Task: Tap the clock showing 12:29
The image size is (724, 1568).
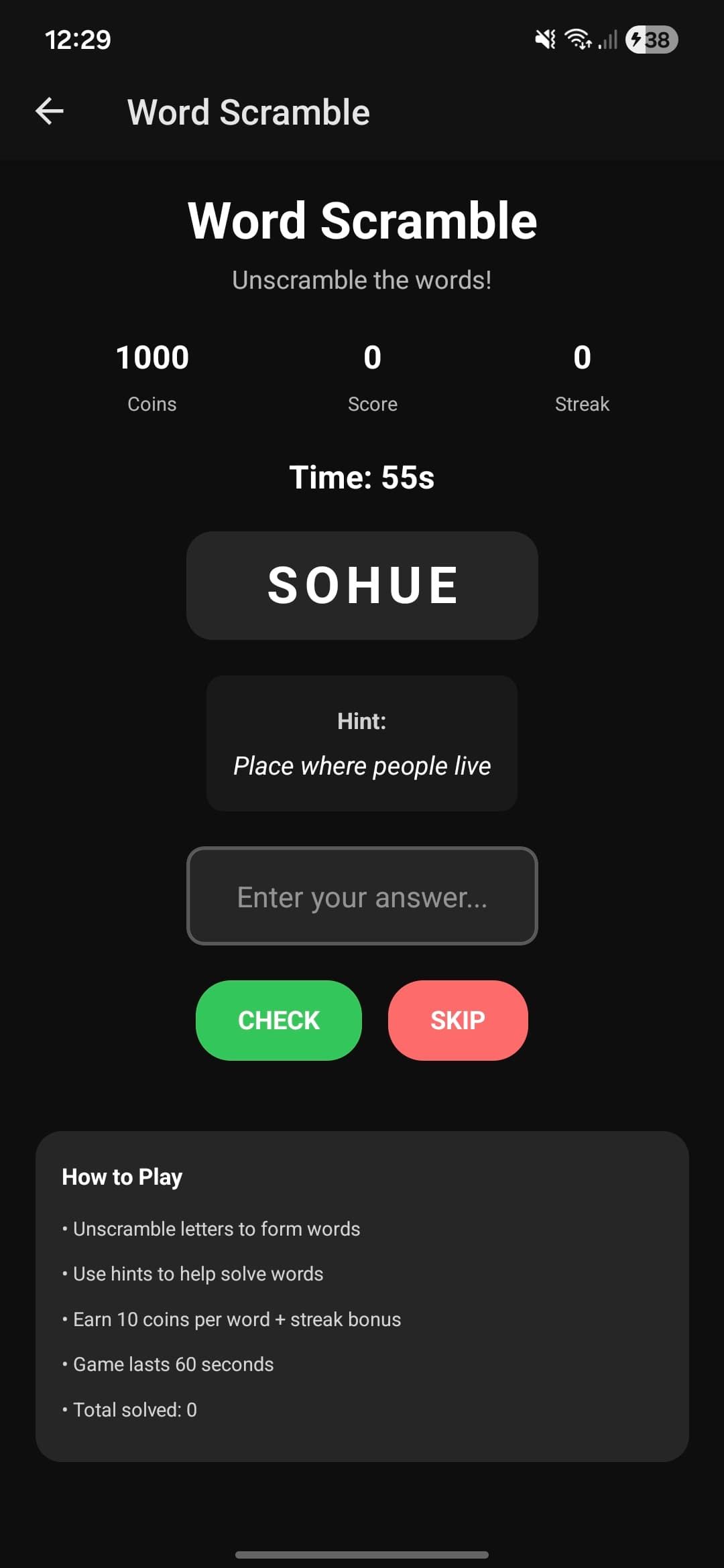Action: coord(76,40)
